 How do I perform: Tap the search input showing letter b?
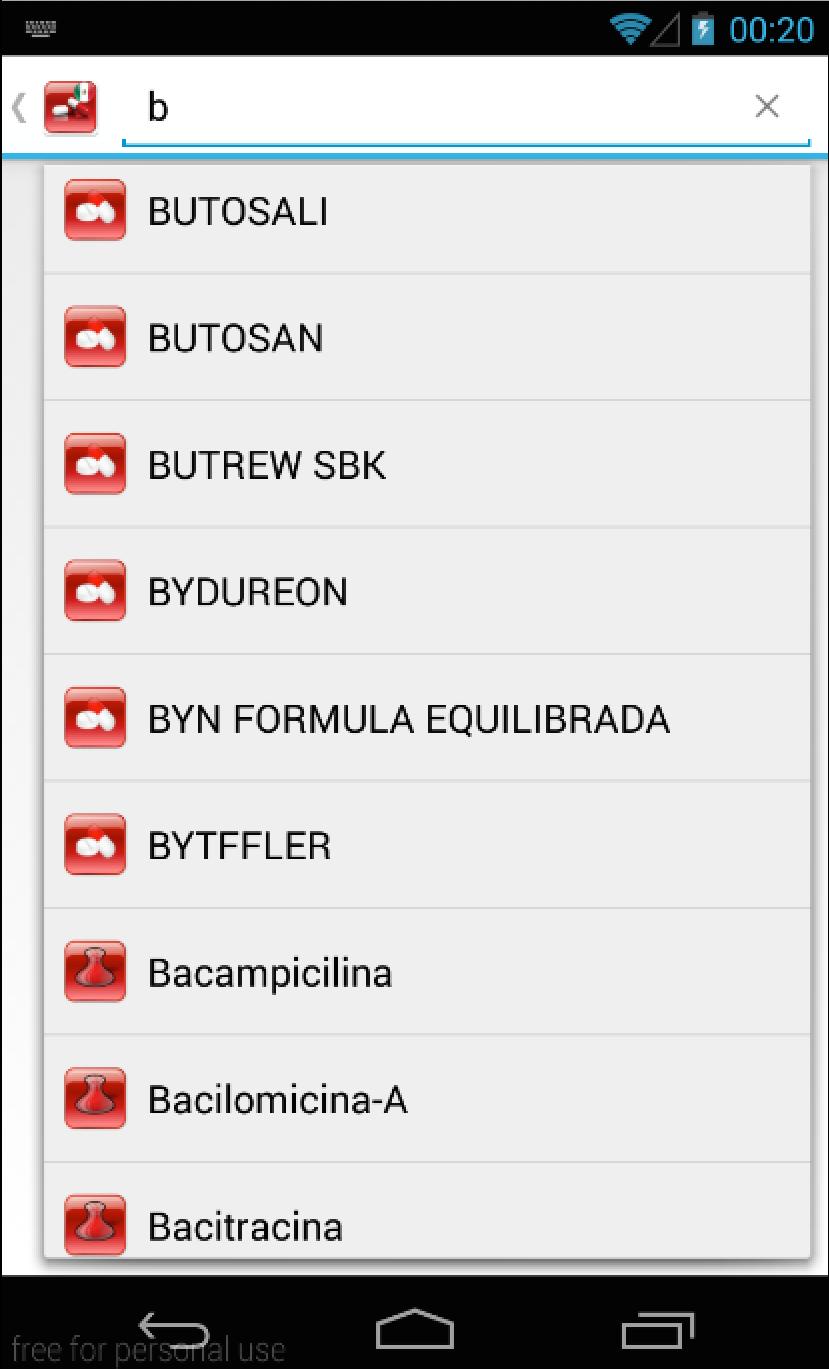coord(400,105)
